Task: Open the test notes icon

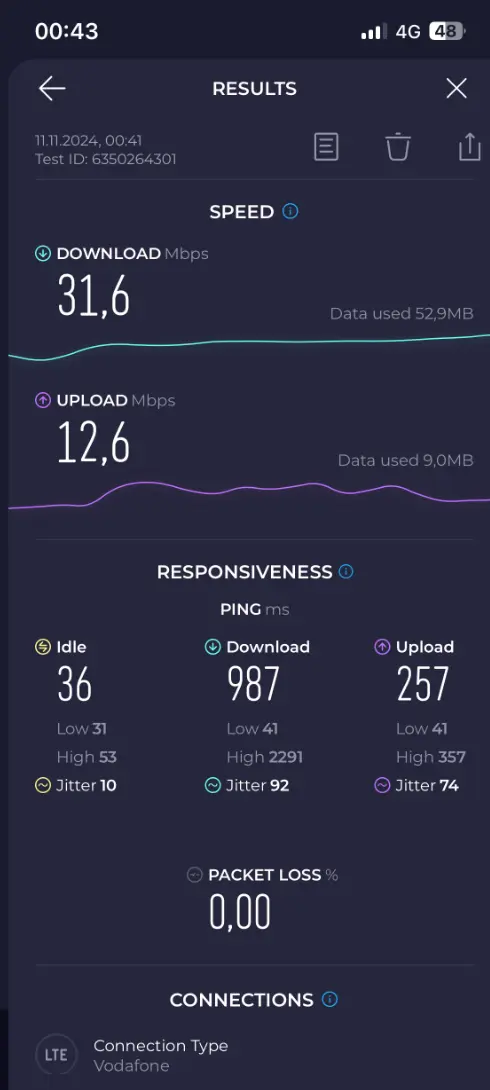Action: click(326, 147)
